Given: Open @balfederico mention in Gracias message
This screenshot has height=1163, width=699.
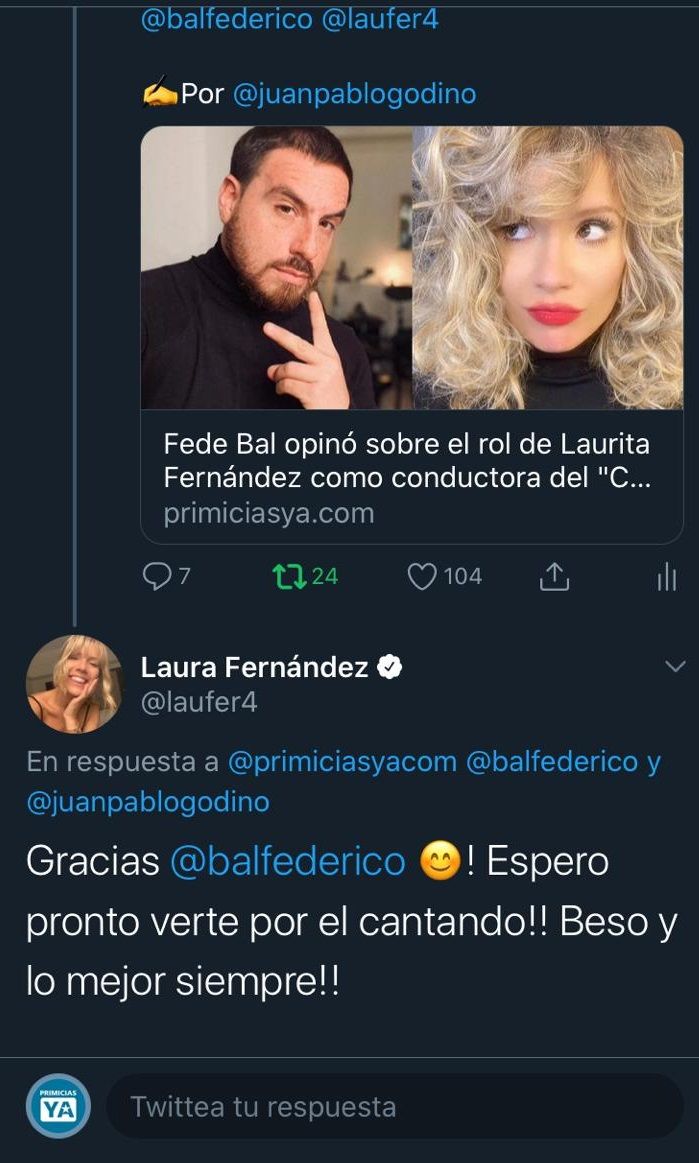Looking at the screenshot, I should (287, 861).
